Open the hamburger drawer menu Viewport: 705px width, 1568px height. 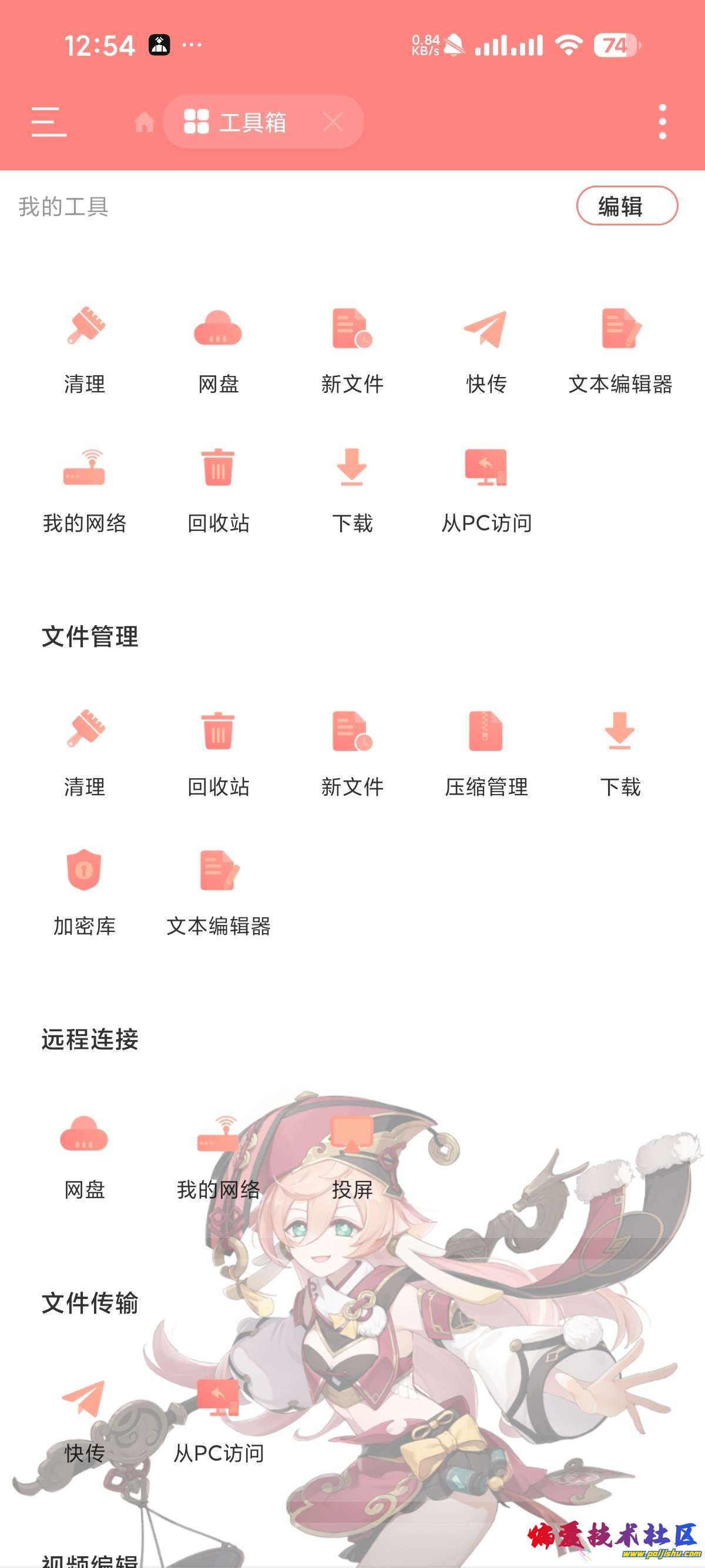coord(49,122)
